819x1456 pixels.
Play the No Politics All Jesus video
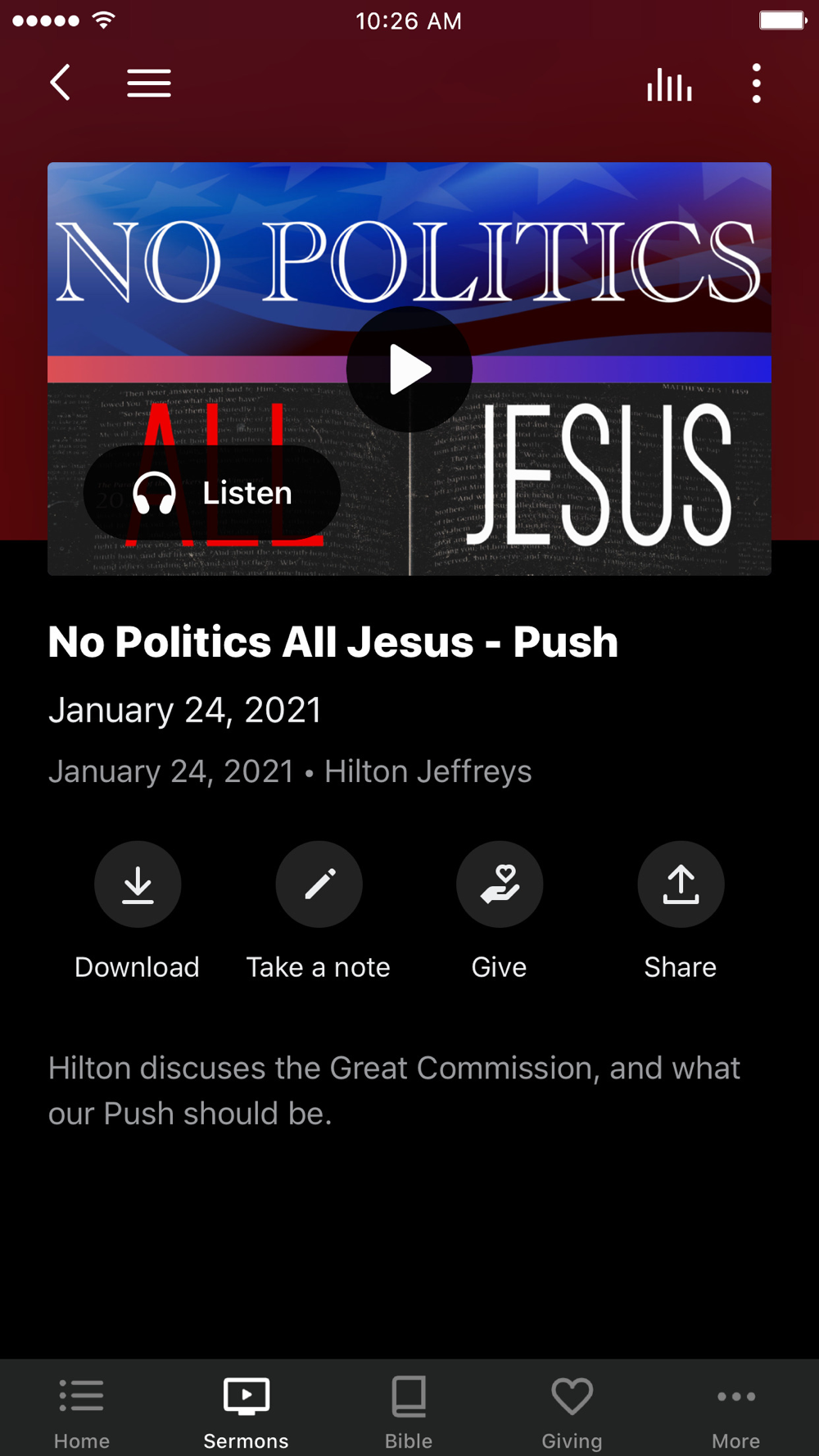point(409,369)
